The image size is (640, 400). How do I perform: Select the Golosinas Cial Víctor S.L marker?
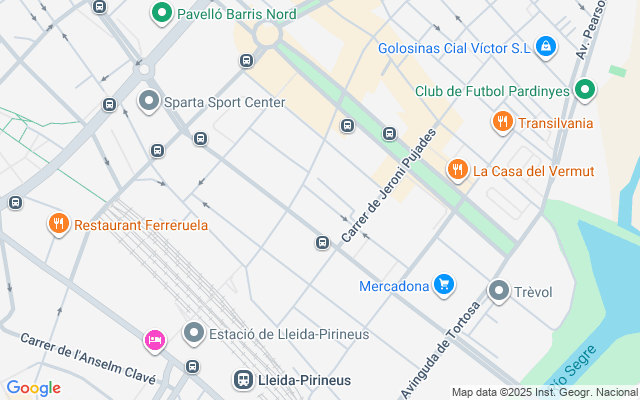[x=545, y=47]
